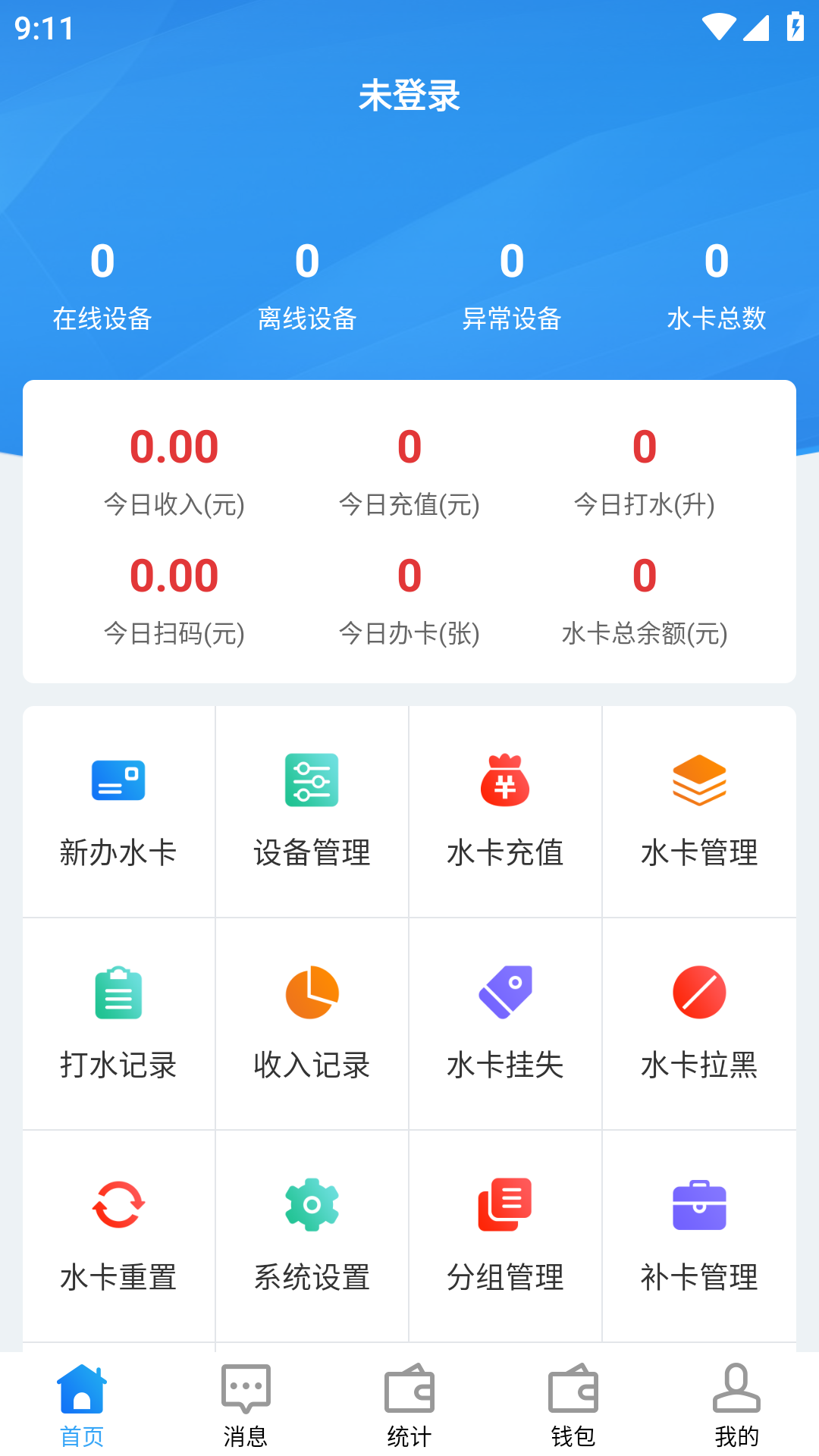Open 设备管理 device management
Image resolution: width=819 pixels, height=1456 pixels.
312,811
